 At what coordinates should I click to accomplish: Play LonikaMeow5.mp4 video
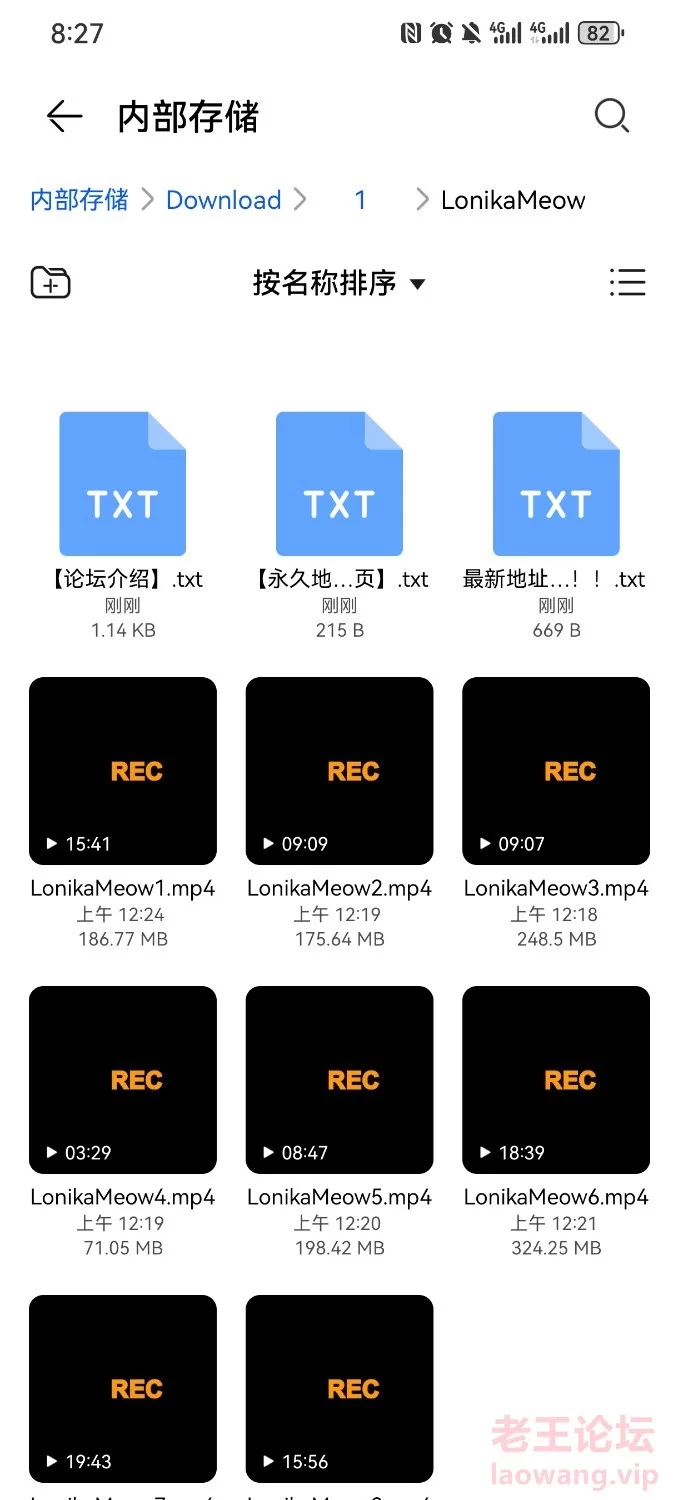pos(340,1080)
